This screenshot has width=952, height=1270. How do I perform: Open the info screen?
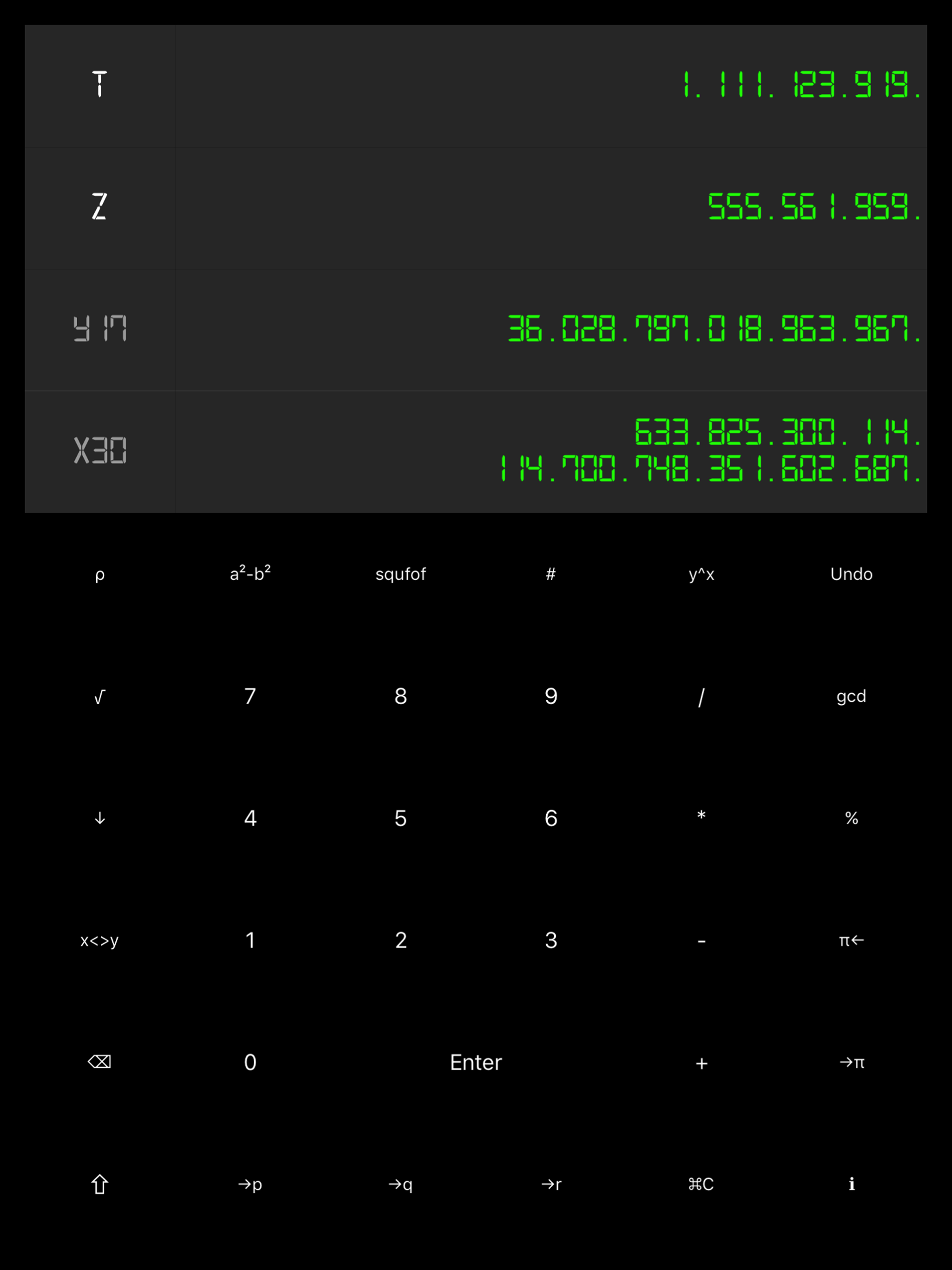[852, 1184]
